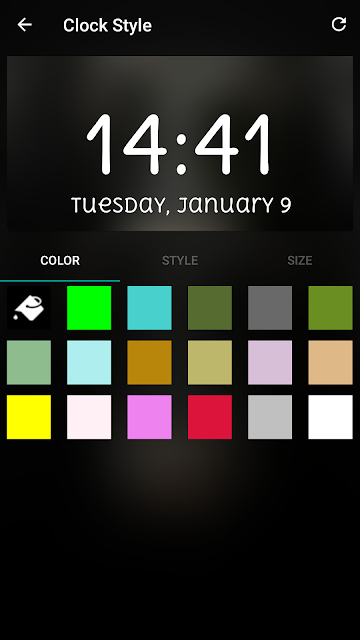360x640 pixels.
Task: Open the paint bucket custom color picker
Action: tap(29, 308)
